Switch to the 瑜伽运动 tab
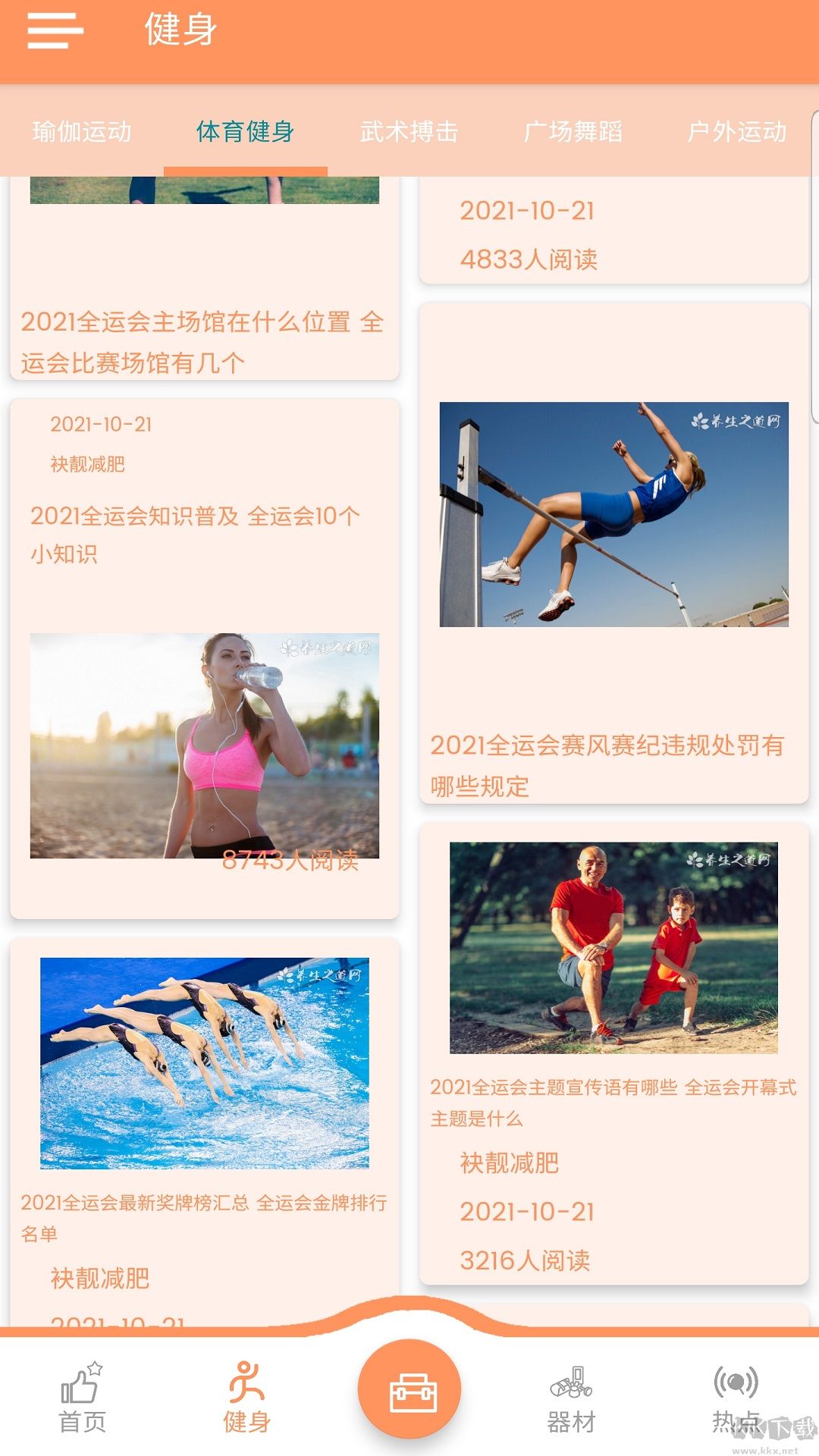 pyautogui.click(x=82, y=131)
